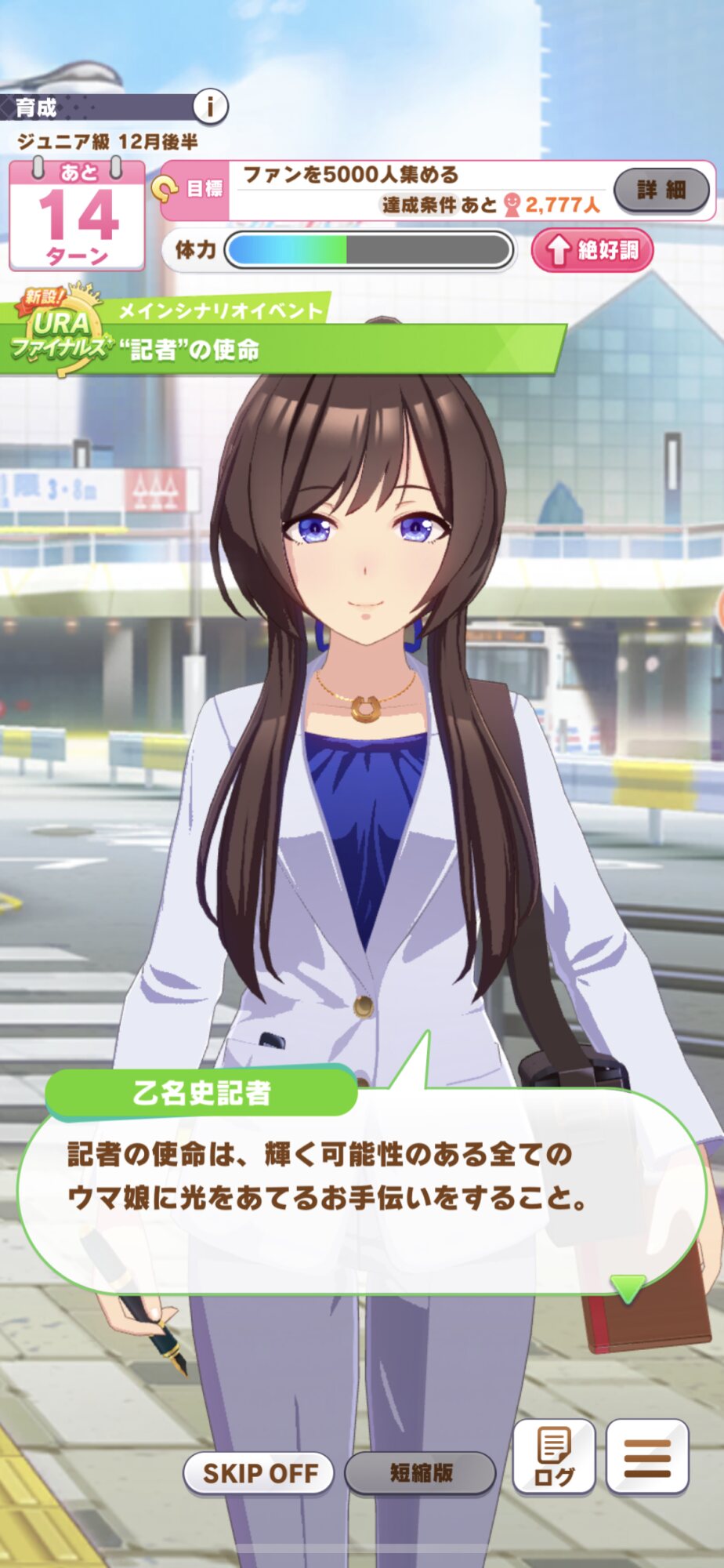Tap the 絶好調 condition badge
Viewport: 724px width, 1568px height.
pyautogui.click(x=592, y=250)
